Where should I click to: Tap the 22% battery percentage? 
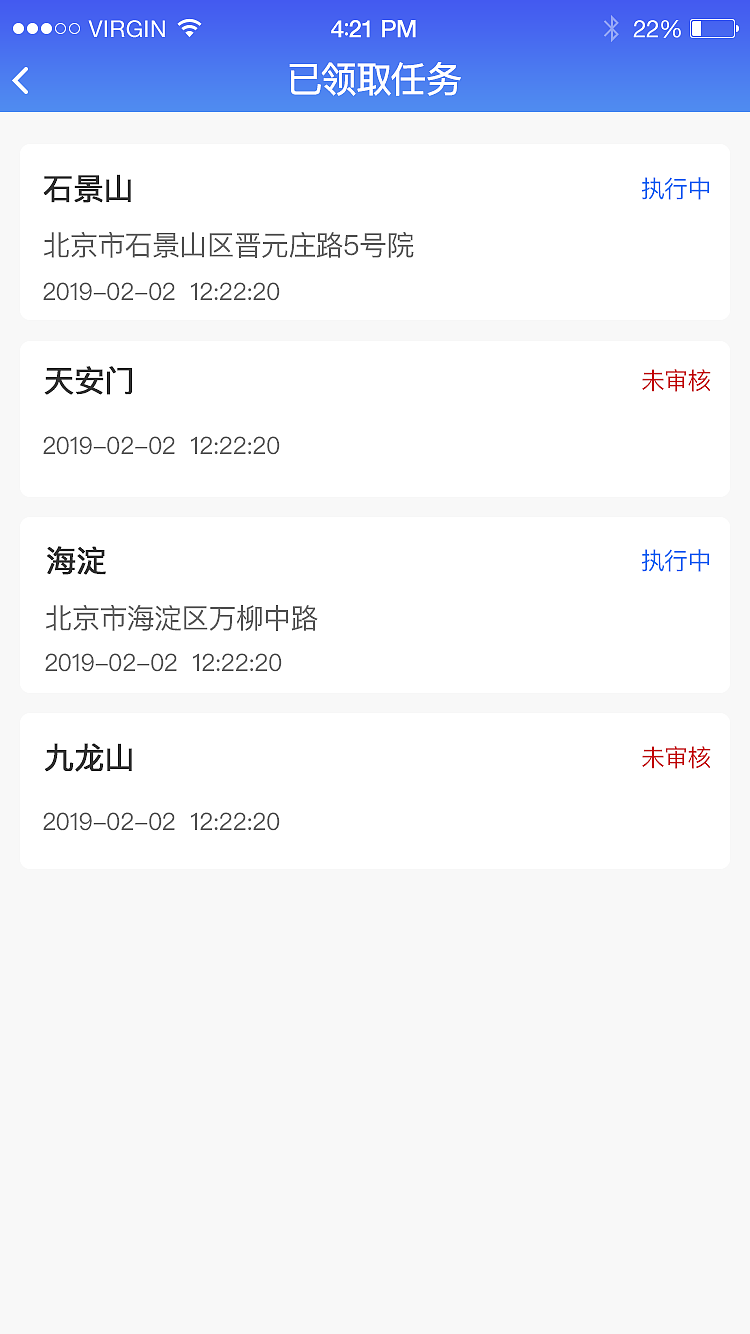point(657,28)
